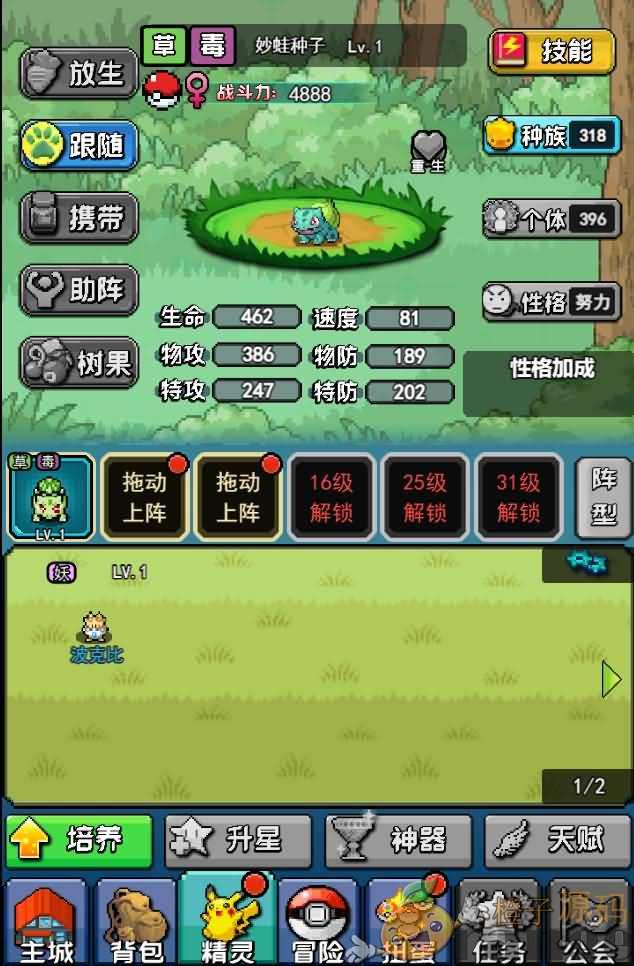Image resolution: width=634 pixels, height=966 pixels.
Task: Select the Lv.1 Bulbasaur team slot
Action: [x=50, y=497]
